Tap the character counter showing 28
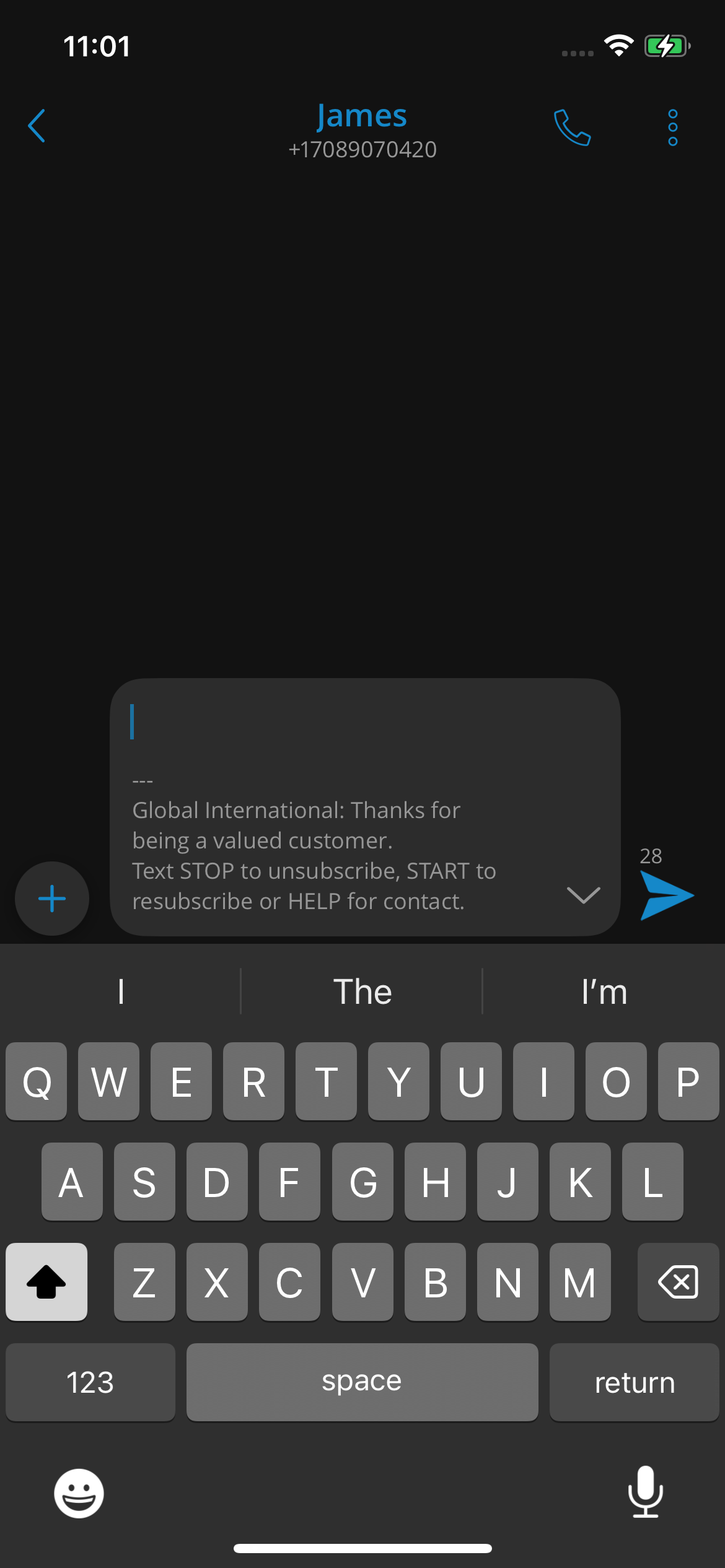725x1568 pixels. pos(649,856)
